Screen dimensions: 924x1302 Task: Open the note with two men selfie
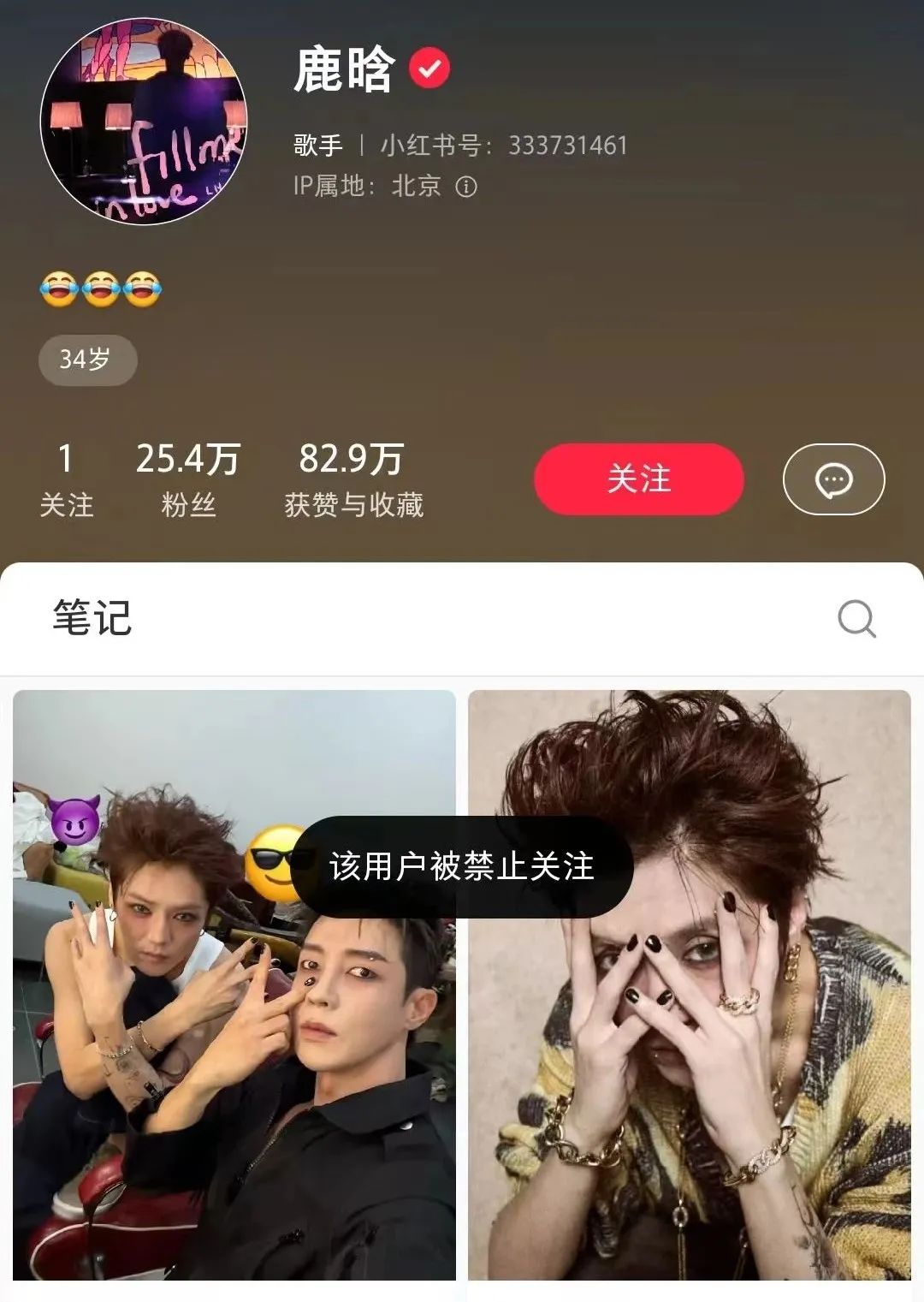click(234, 984)
